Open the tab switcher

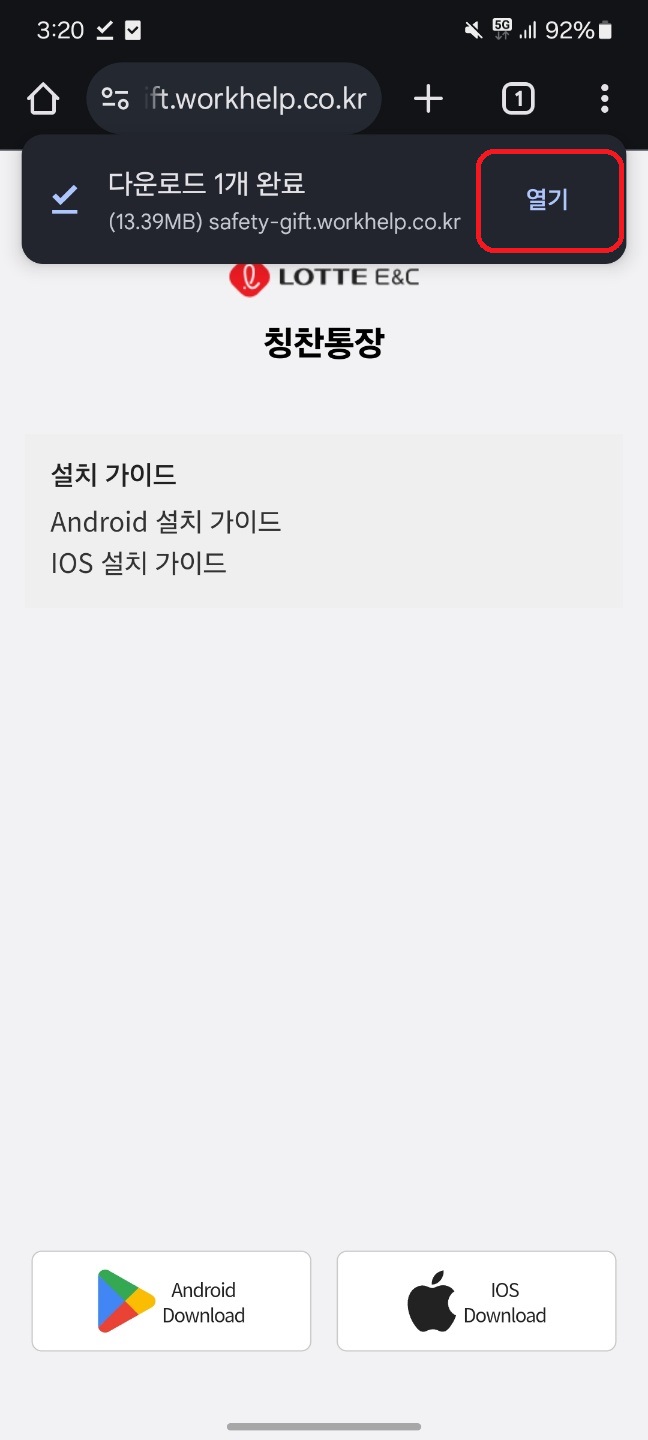pyautogui.click(x=517, y=99)
